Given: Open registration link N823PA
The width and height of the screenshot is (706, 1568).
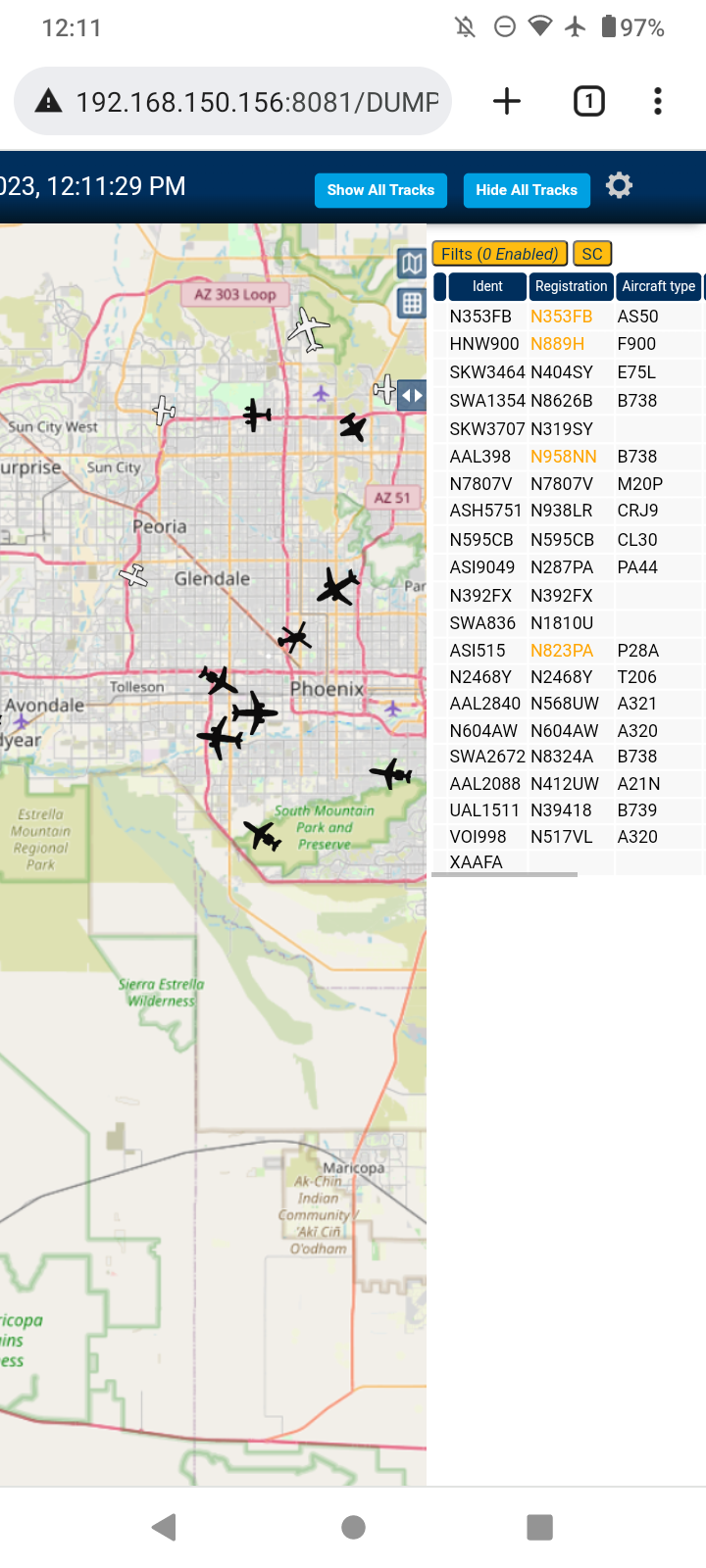Looking at the screenshot, I should tap(561, 651).
